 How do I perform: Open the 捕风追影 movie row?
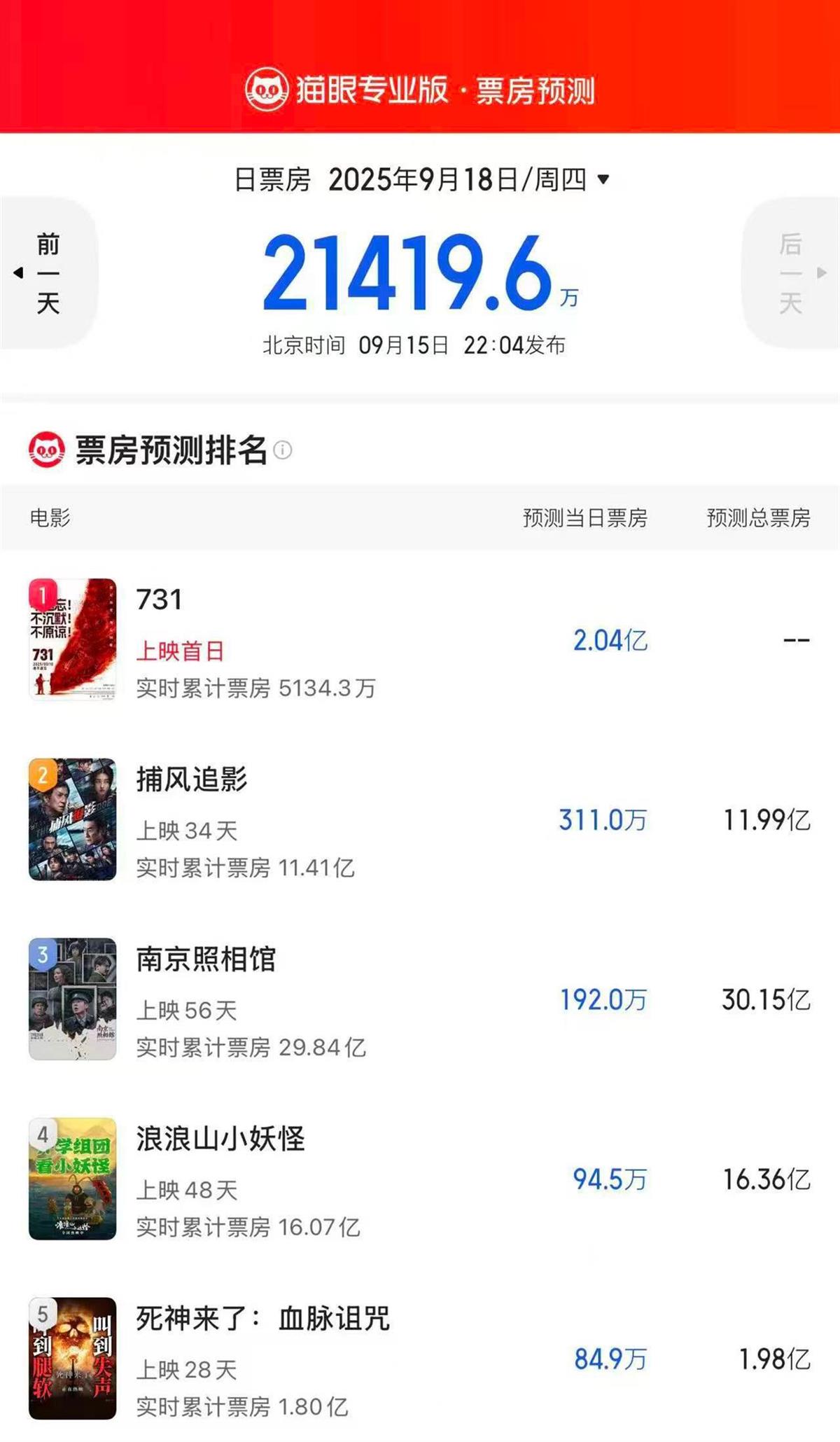coord(420,820)
